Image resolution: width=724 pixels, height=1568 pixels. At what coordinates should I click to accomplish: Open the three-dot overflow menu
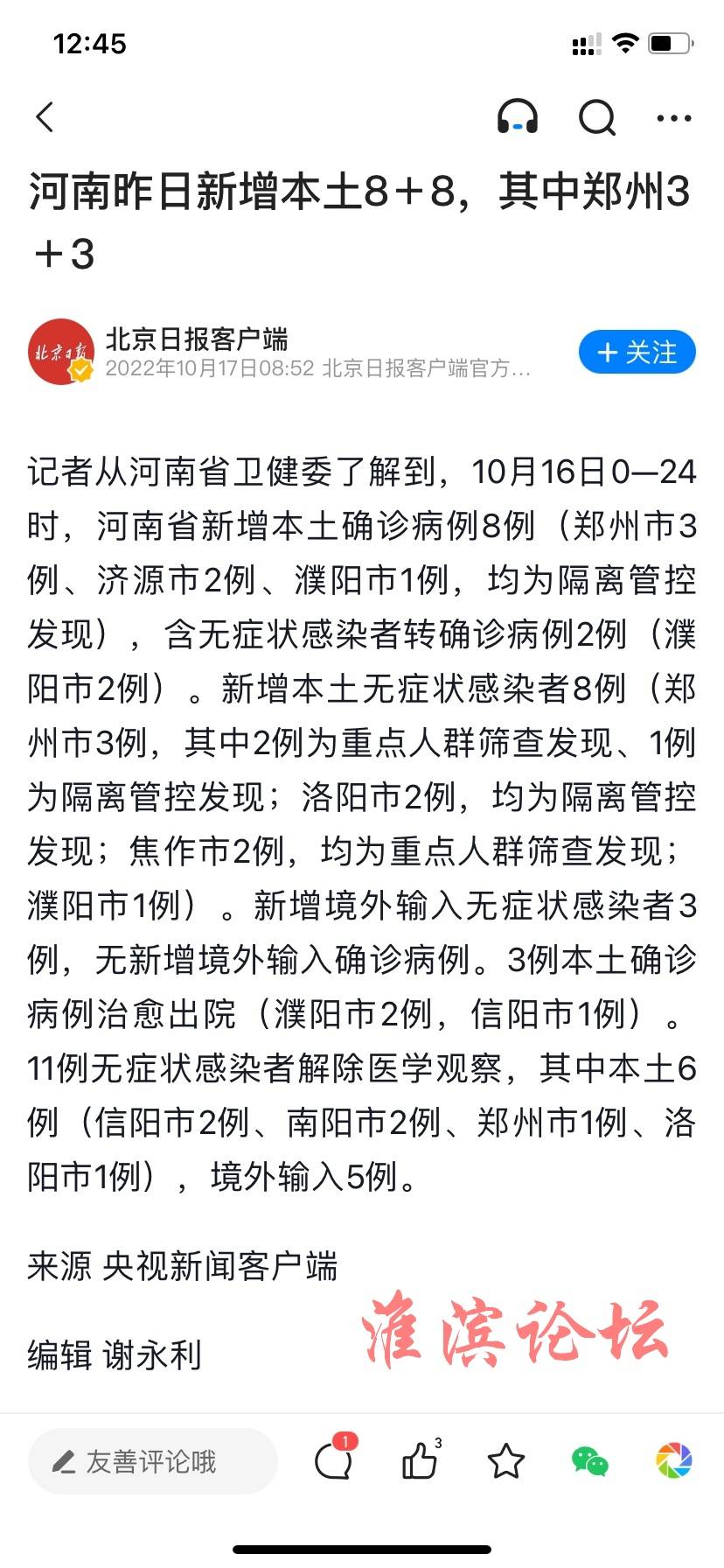click(x=674, y=117)
